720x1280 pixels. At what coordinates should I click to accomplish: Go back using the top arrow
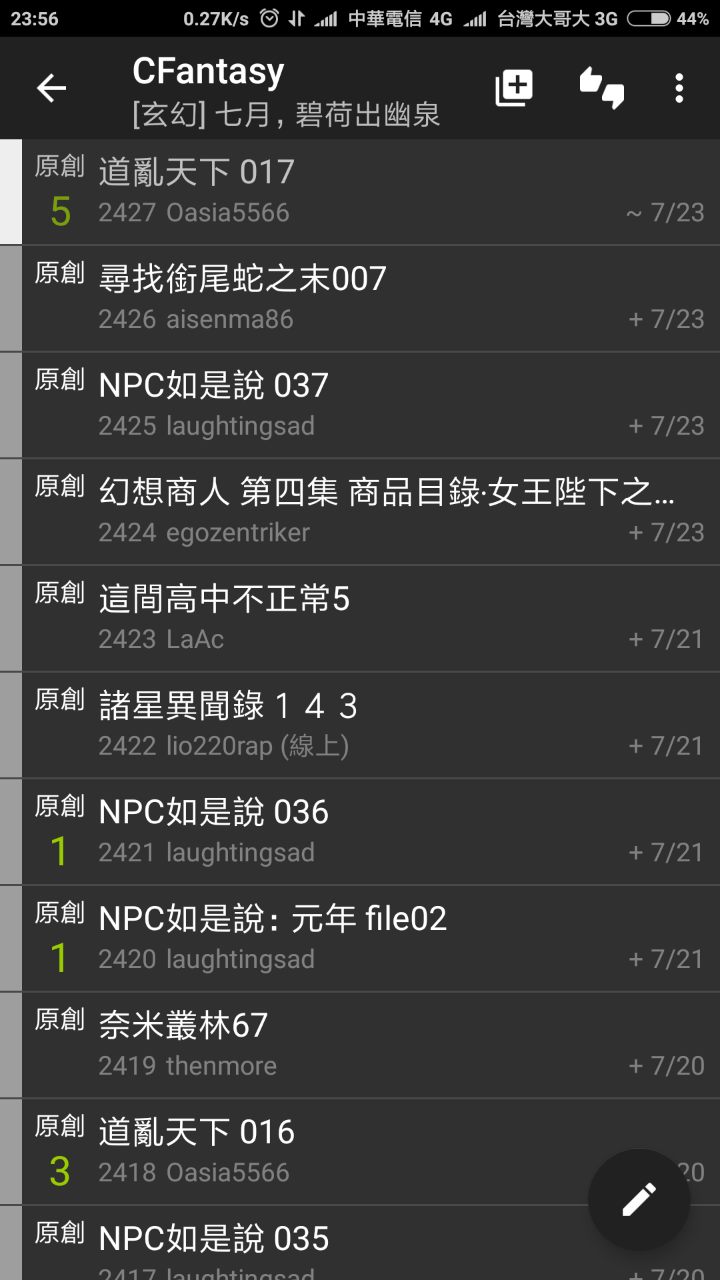[x=51, y=88]
